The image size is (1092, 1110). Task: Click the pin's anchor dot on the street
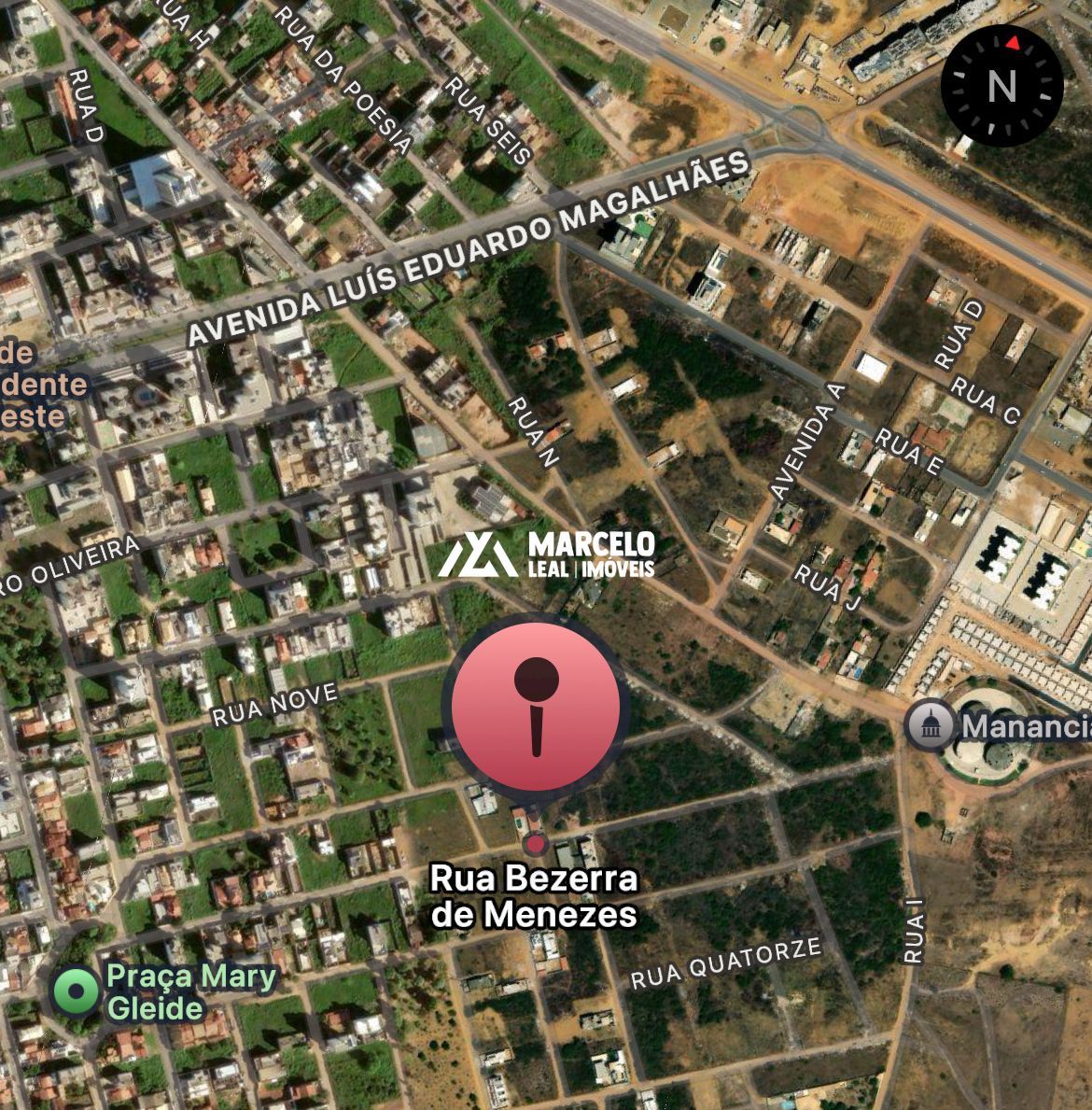click(x=536, y=843)
